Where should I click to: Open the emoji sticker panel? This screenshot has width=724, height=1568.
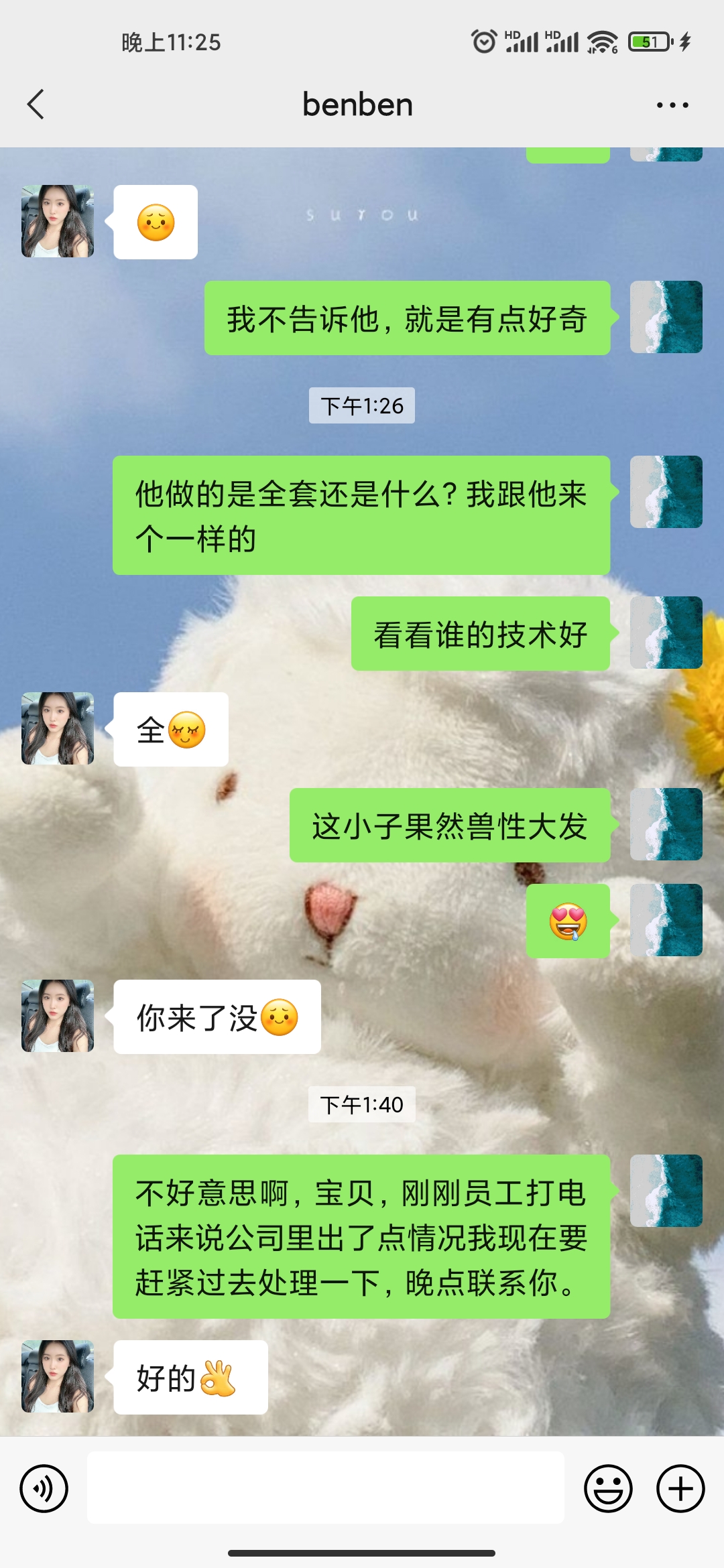(x=608, y=1489)
